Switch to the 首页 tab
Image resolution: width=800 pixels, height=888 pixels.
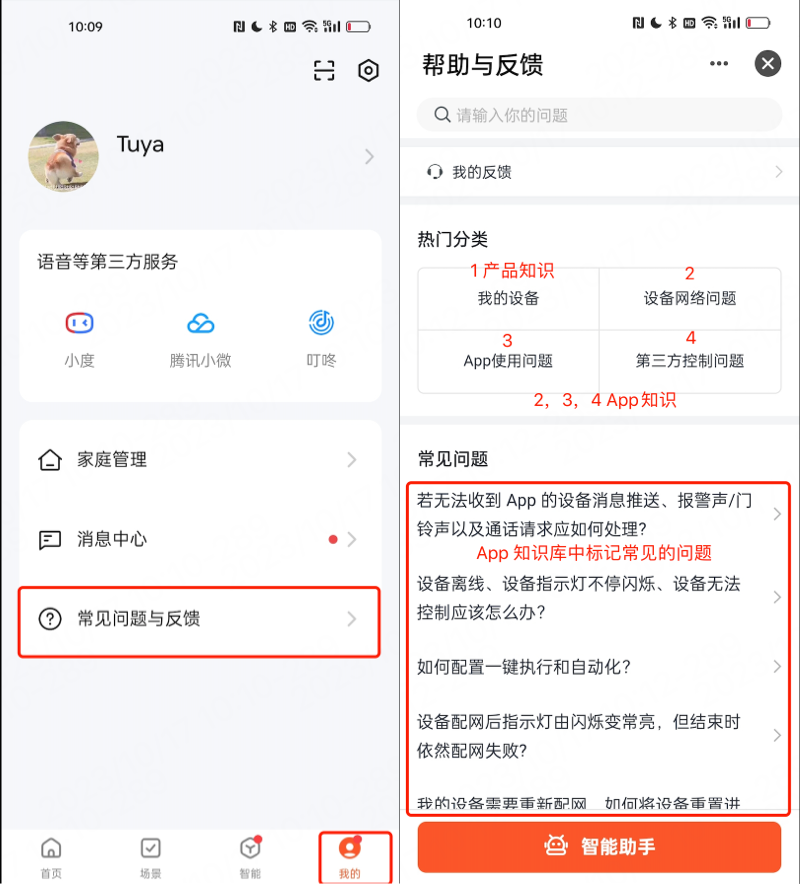pos(50,857)
